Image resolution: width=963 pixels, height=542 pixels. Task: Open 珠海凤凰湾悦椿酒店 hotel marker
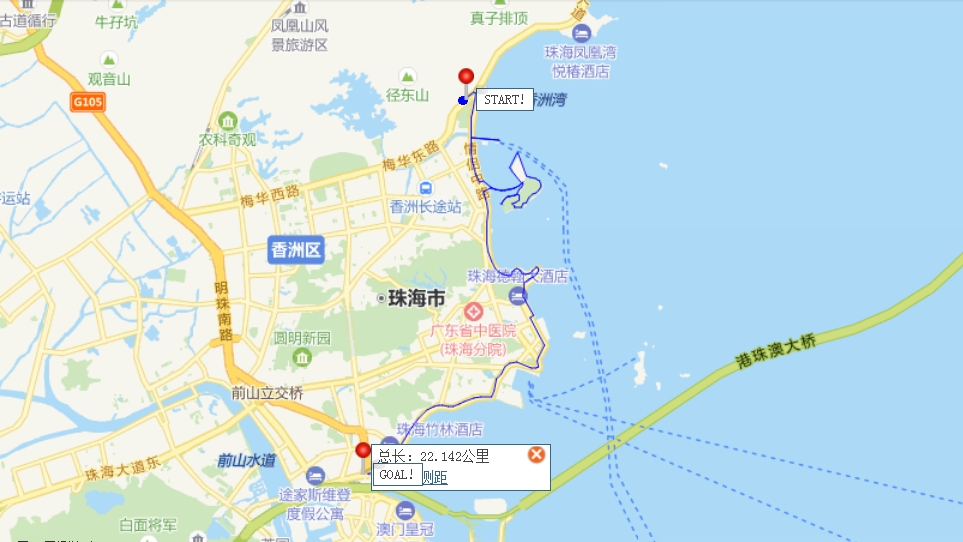(581, 32)
